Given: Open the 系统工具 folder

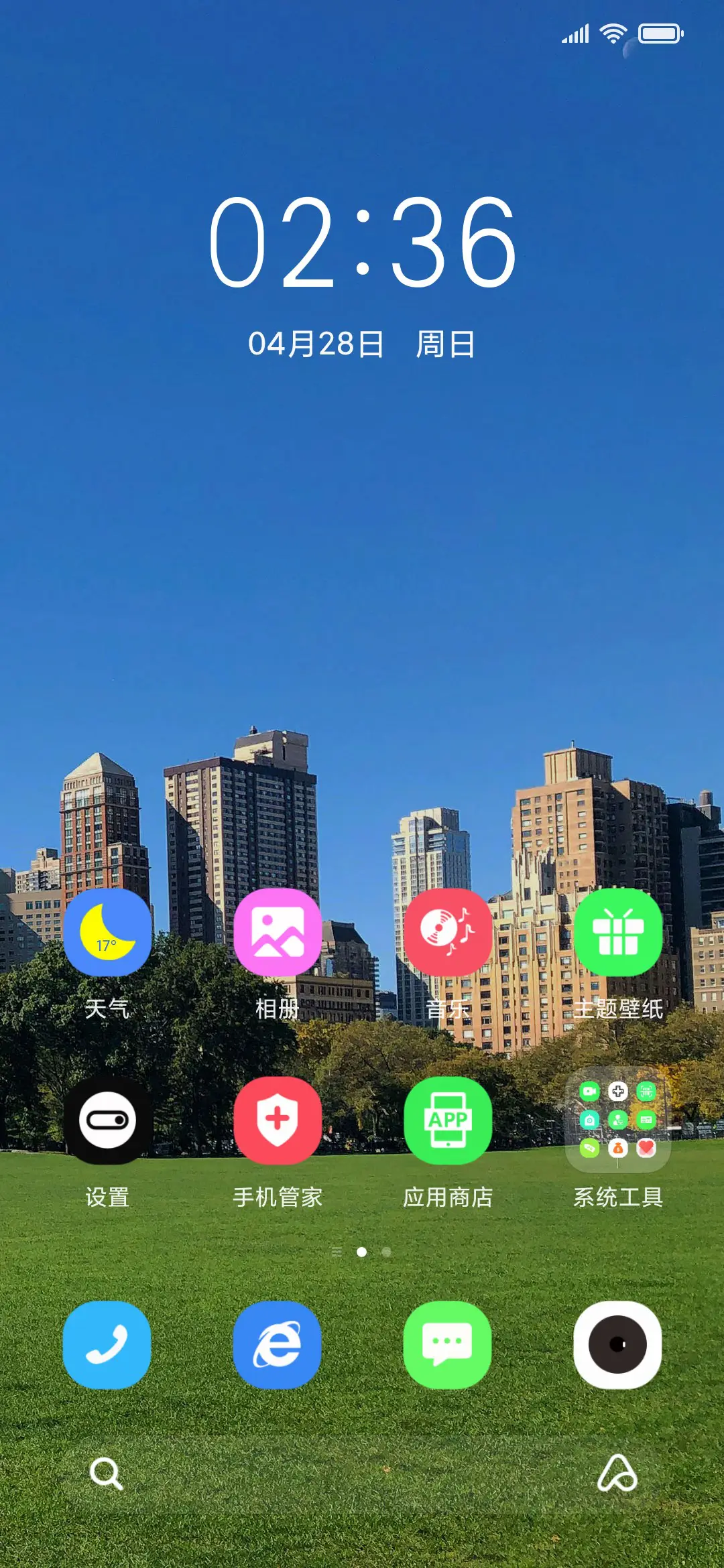Looking at the screenshot, I should click(x=618, y=1120).
